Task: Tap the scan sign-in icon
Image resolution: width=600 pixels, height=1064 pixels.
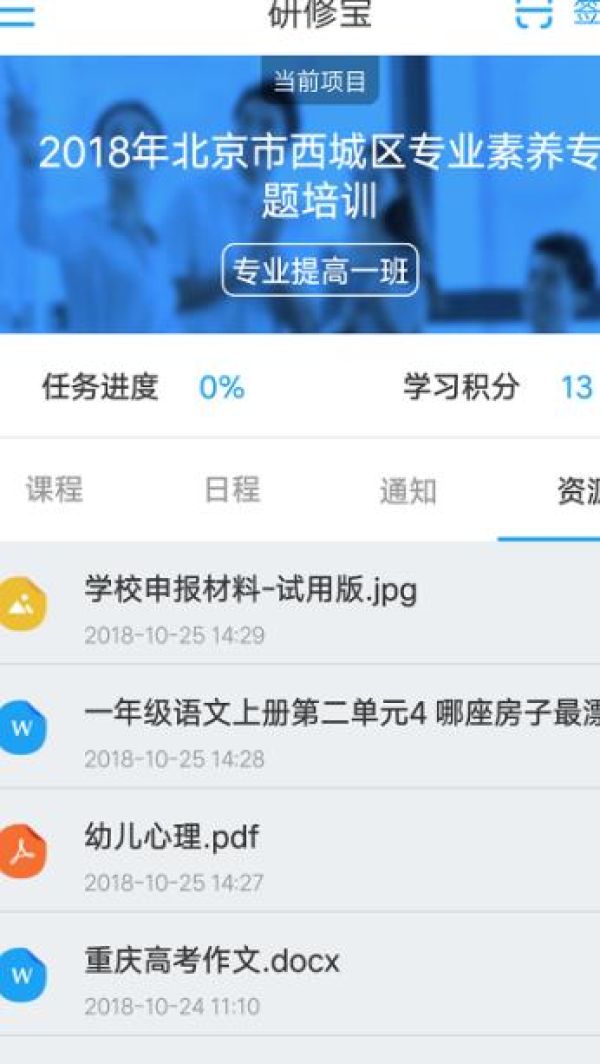Action: (x=533, y=14)
